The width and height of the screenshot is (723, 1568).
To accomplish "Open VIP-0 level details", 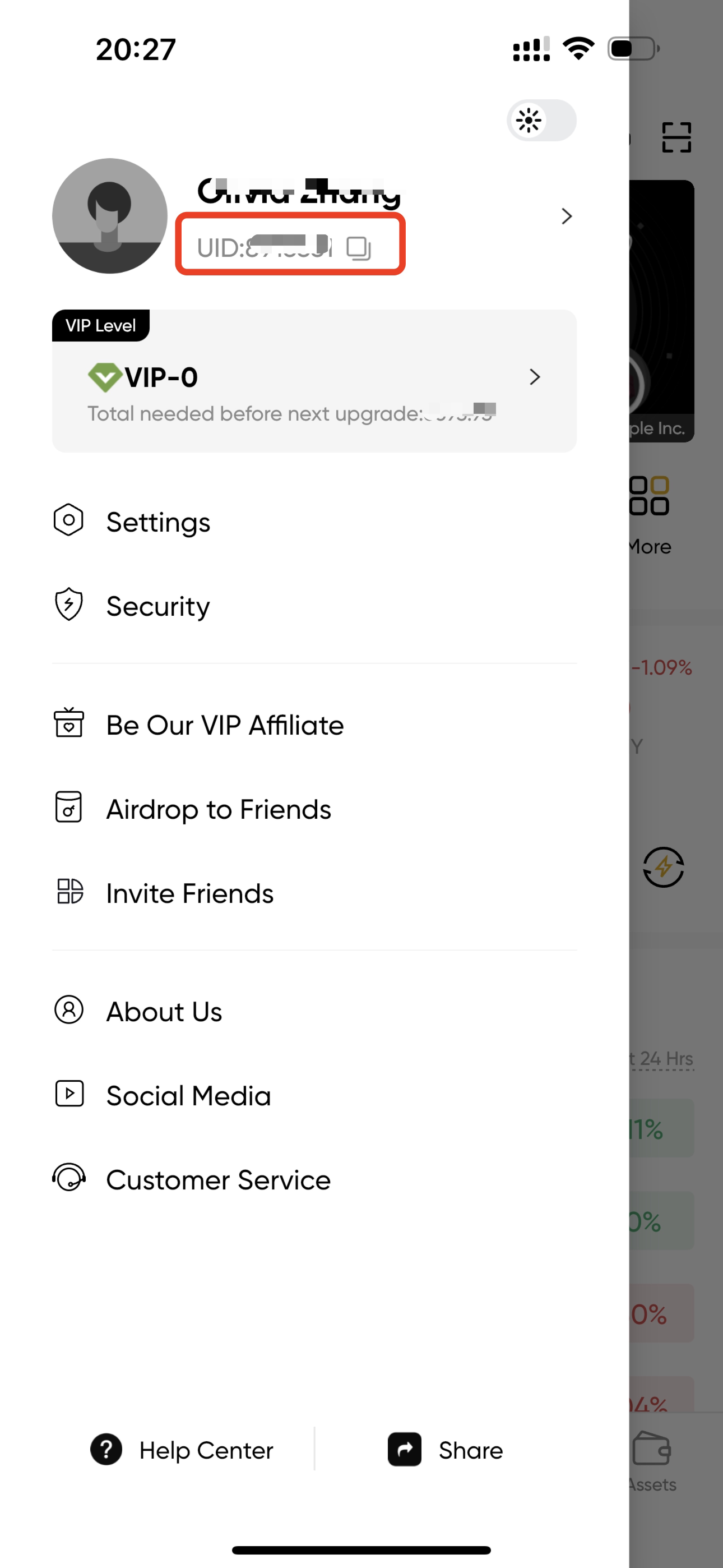I will click(314, 381).
